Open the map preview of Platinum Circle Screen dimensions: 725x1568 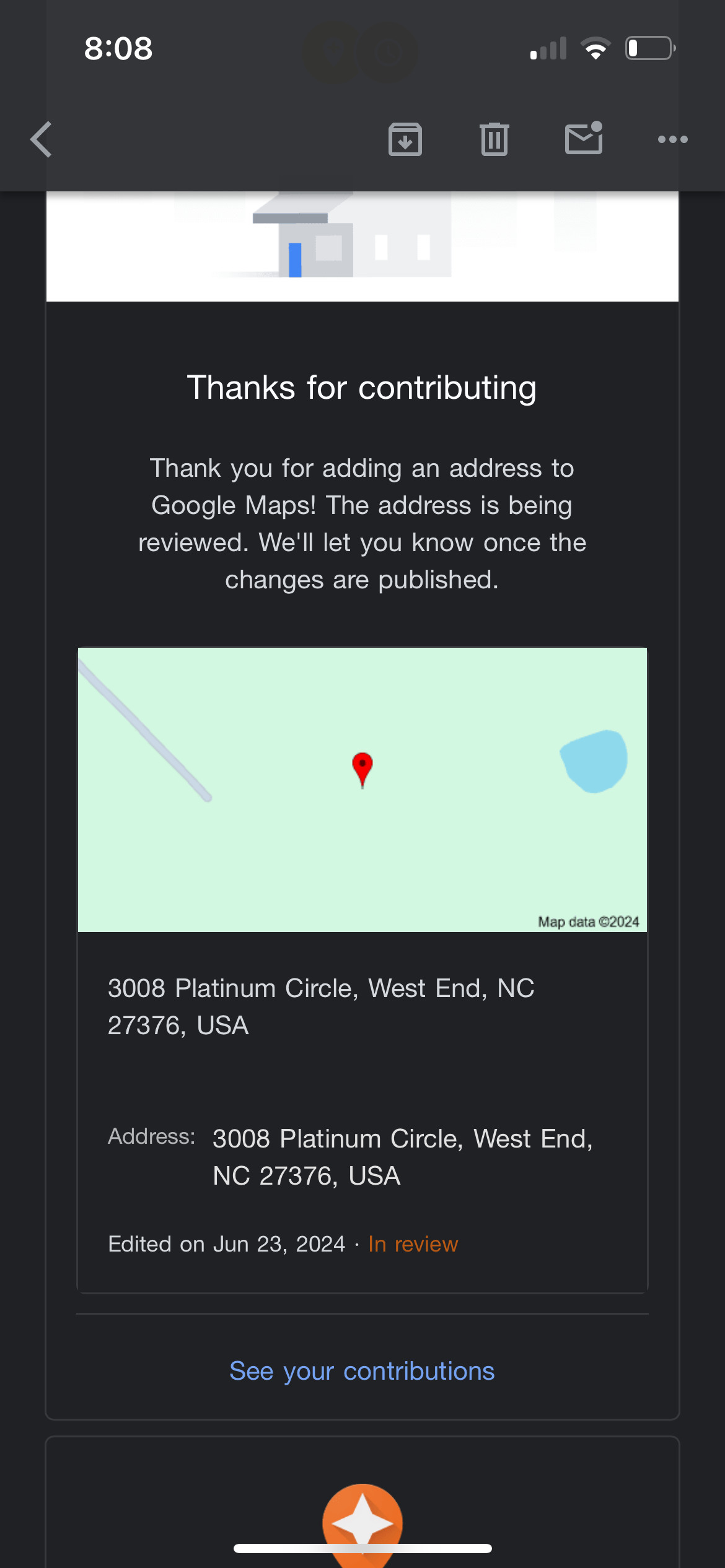pyautogui.click(x=362, y=789)
